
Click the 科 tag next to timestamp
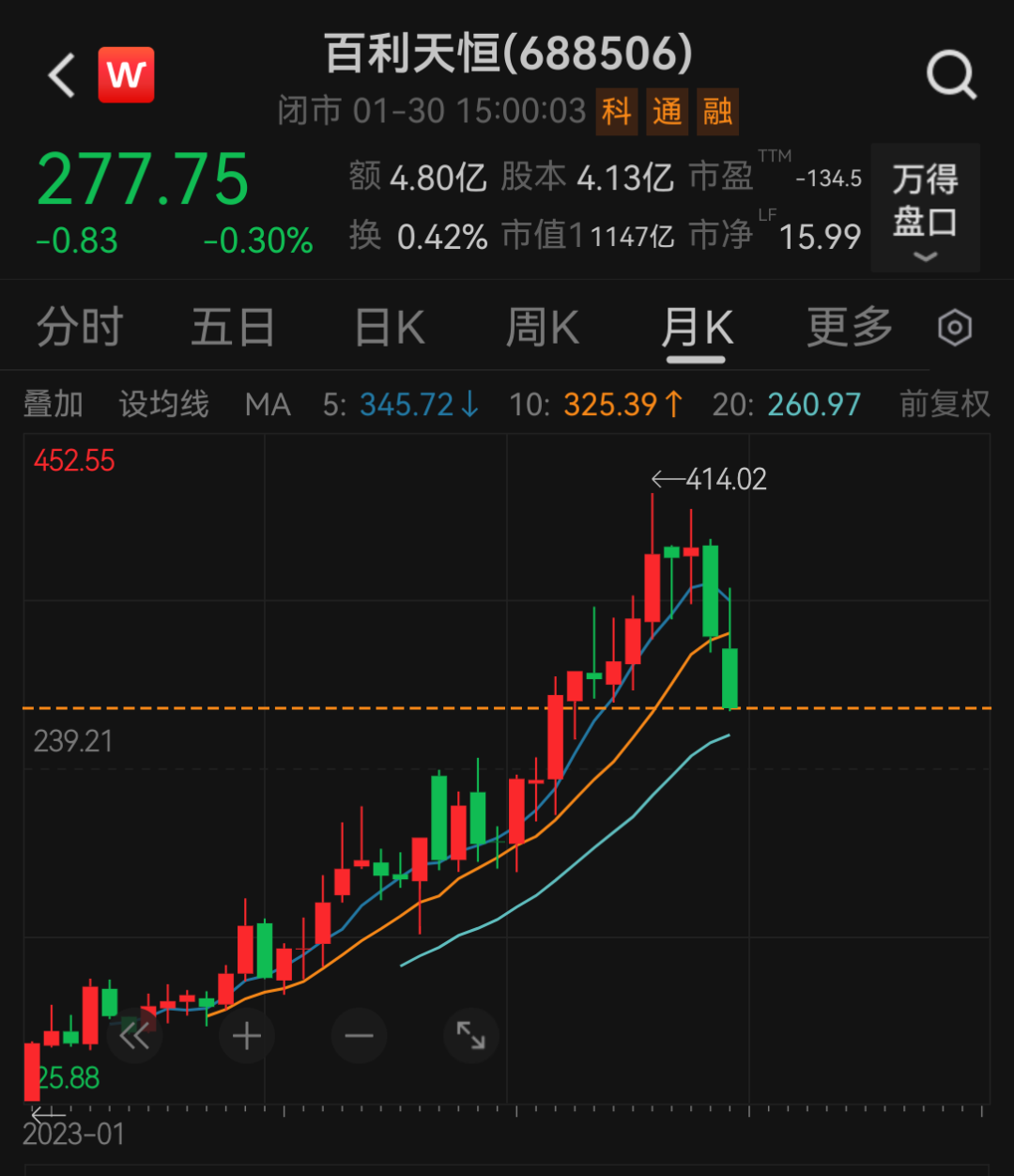pyautogui.click(x=617, y=111)
